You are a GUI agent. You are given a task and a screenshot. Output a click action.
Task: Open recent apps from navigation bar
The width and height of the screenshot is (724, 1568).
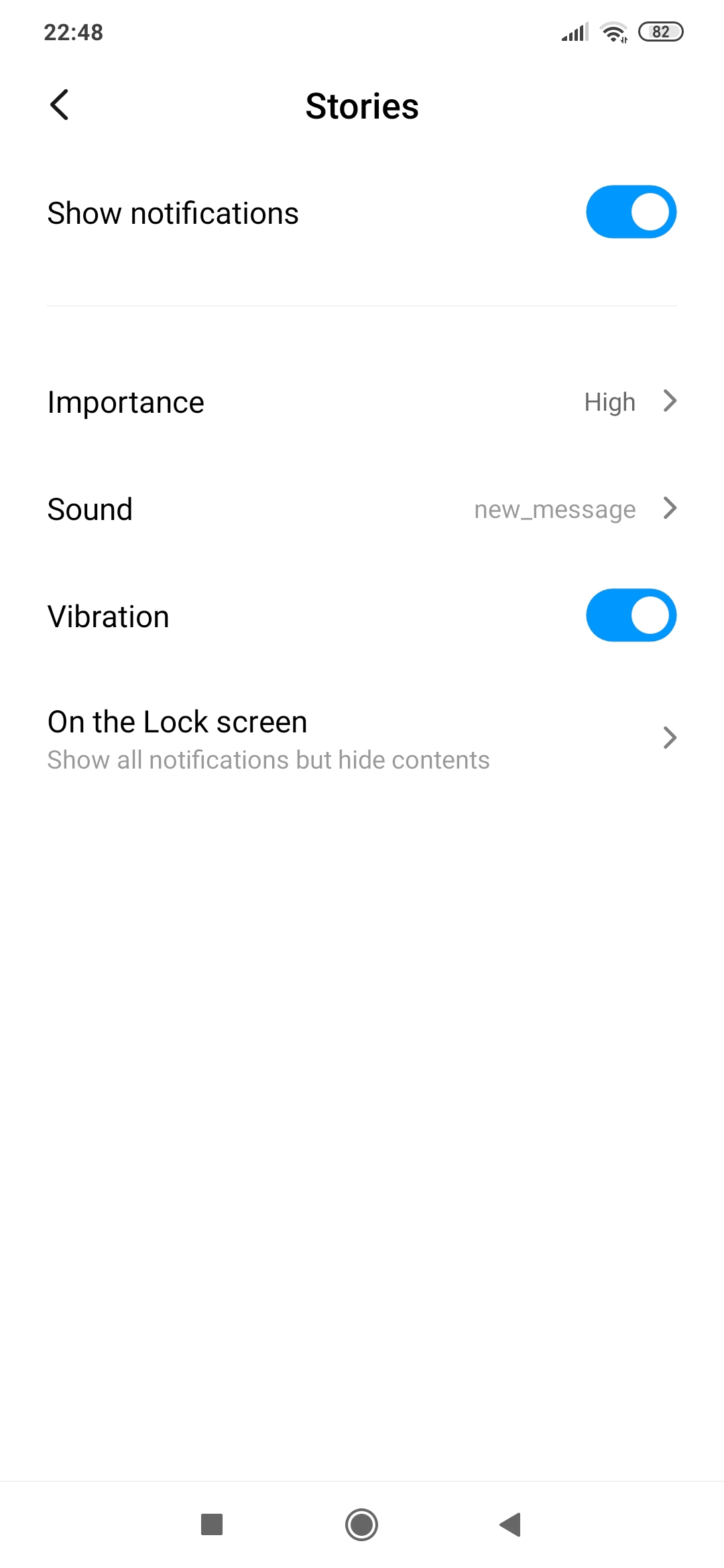tap(212, 1524)
